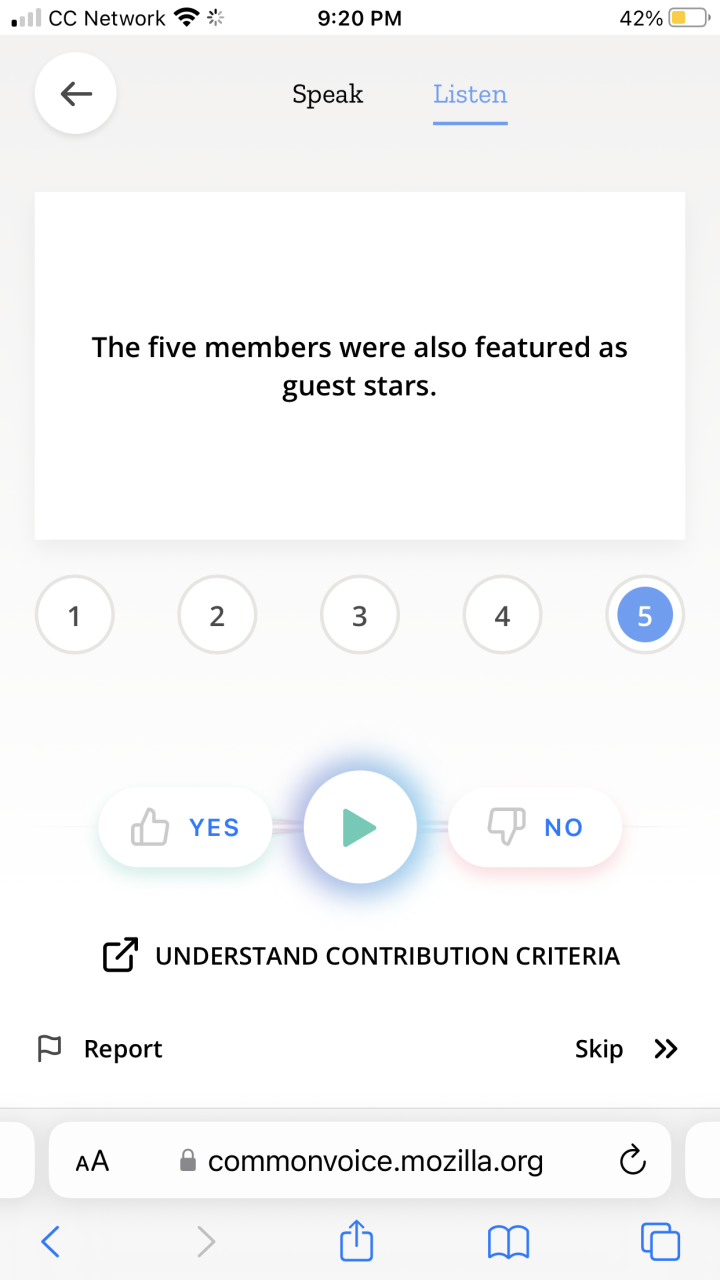Jump to clip number 2

click(x=217, y=617)
